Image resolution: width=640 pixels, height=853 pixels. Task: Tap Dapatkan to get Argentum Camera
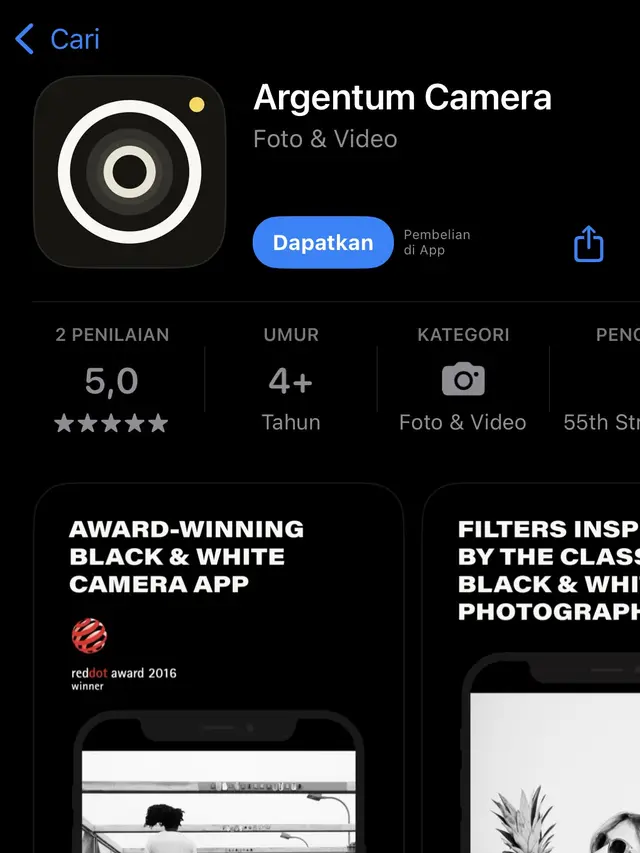[322, 243]
